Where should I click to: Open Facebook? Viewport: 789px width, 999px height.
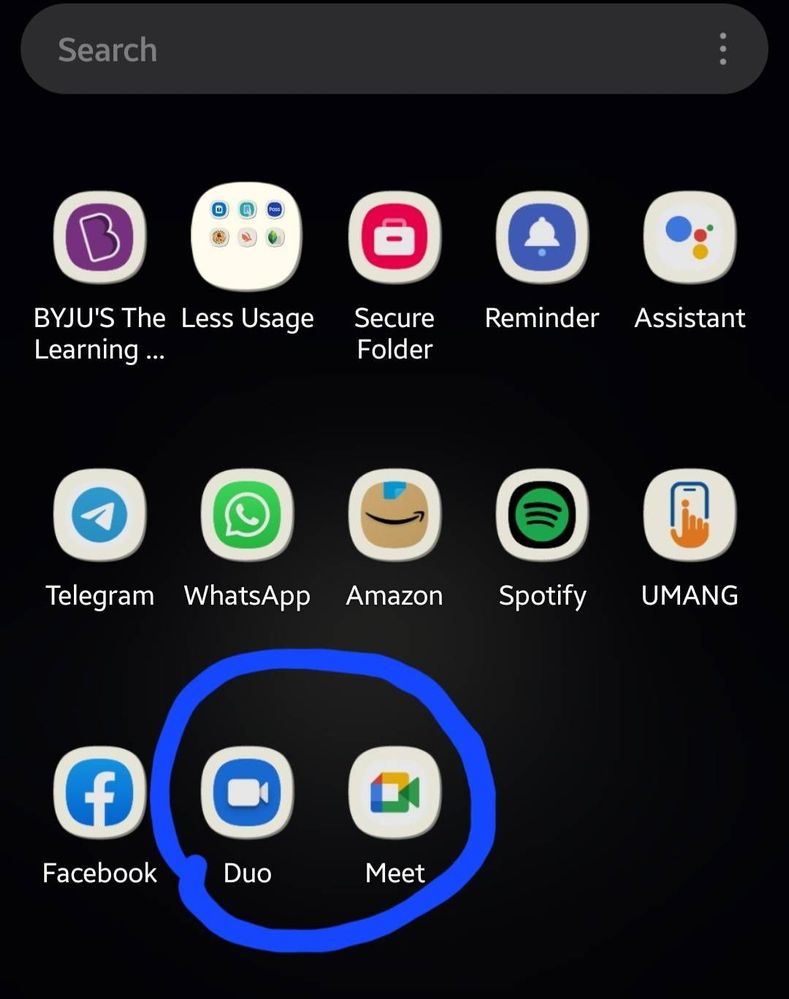click(99, 792)
